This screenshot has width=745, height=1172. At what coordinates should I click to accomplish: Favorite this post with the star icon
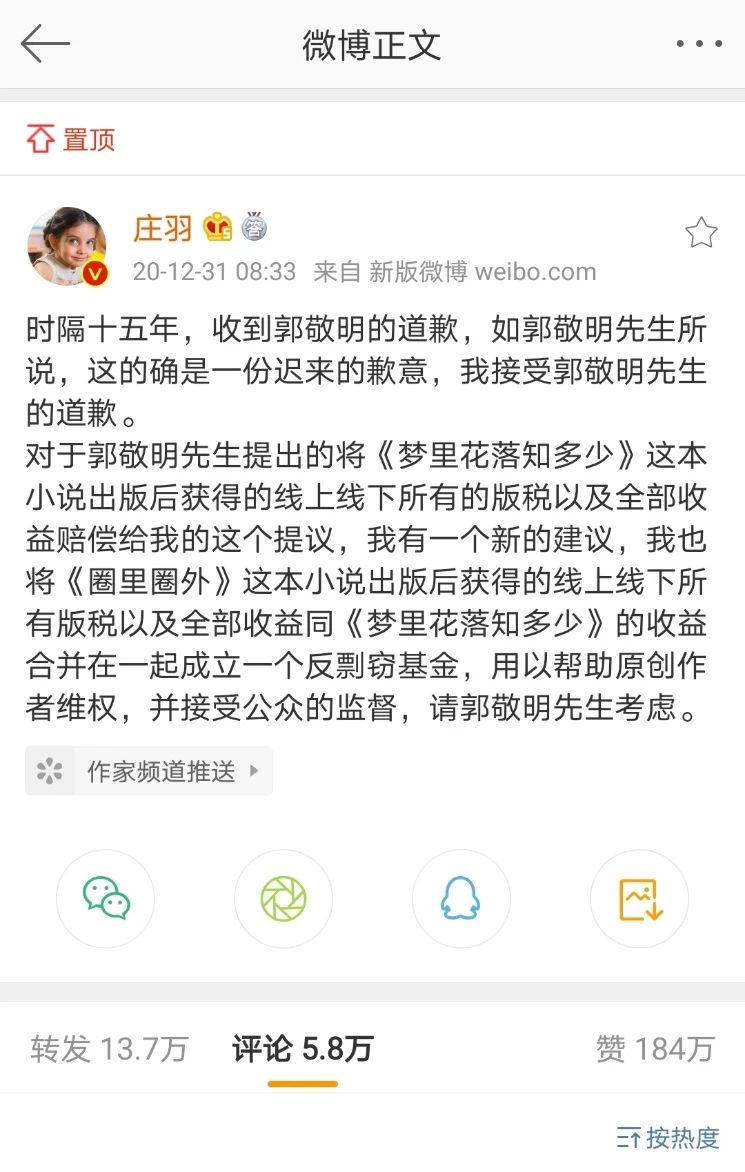coord(701,233)
